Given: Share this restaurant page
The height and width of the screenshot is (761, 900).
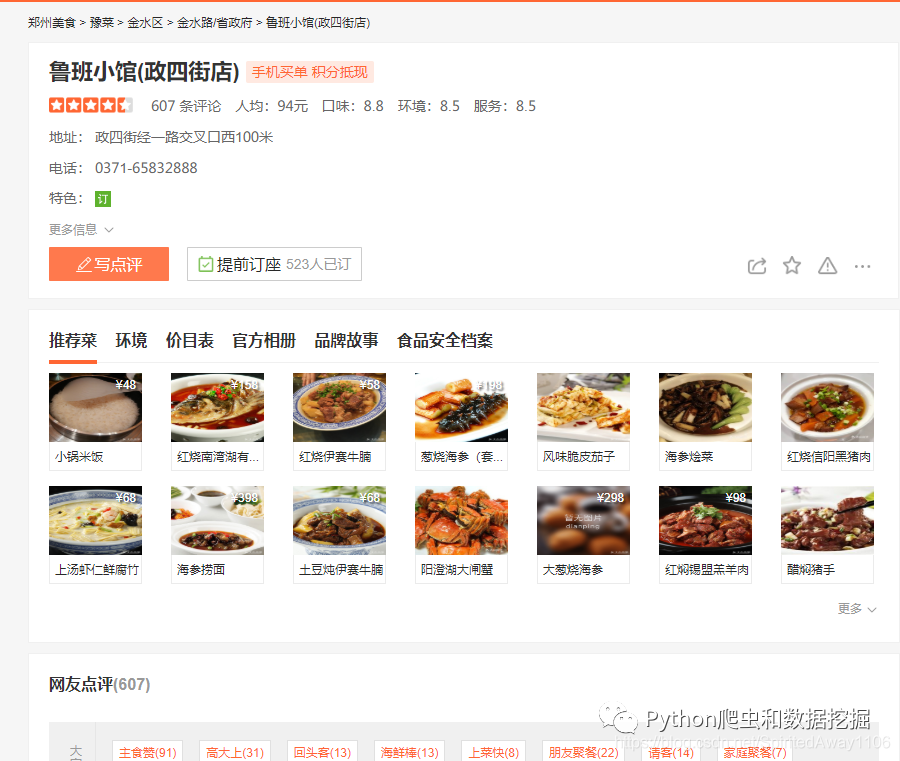Looking at the screenshot, I should [757, 266].
